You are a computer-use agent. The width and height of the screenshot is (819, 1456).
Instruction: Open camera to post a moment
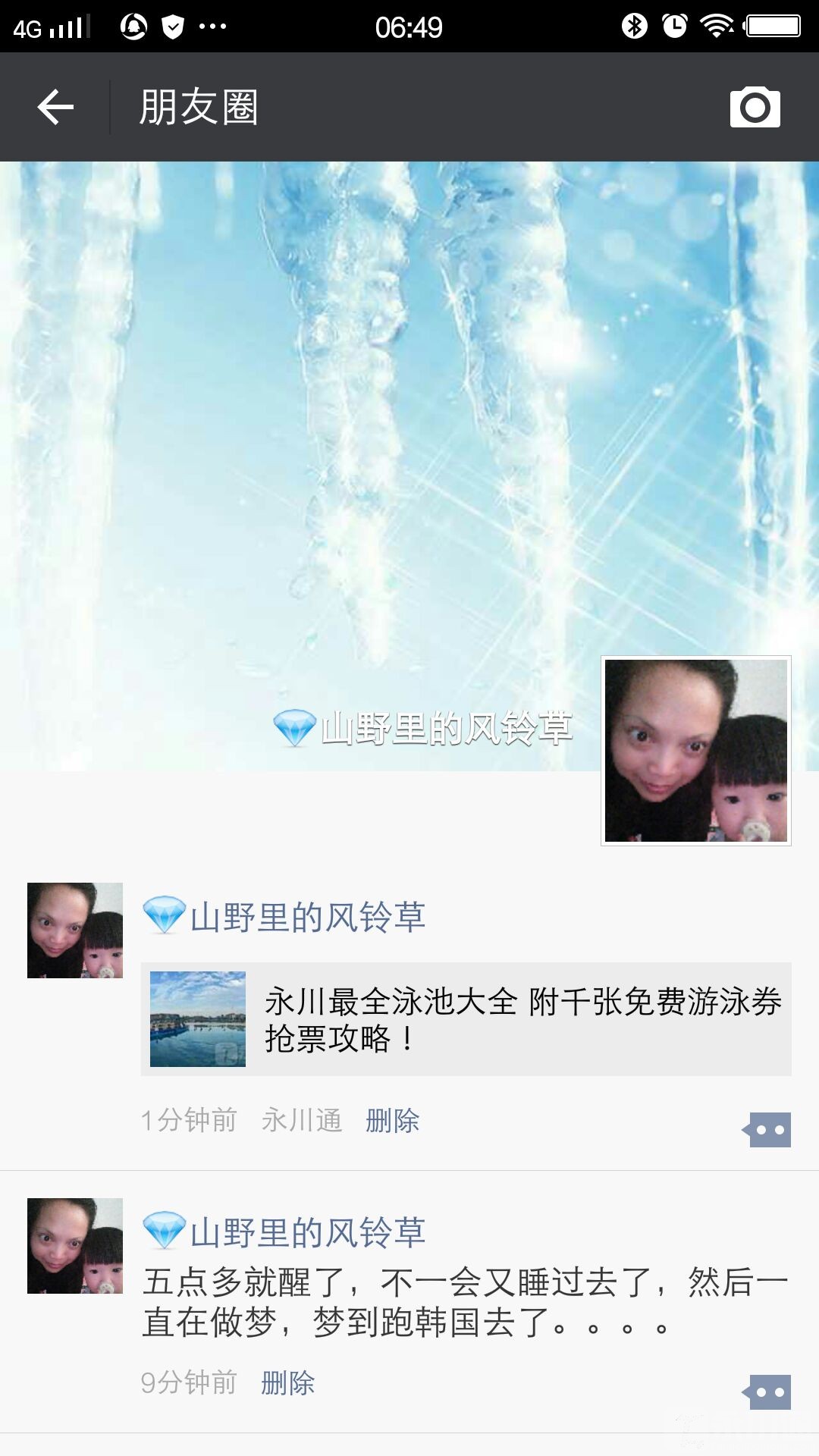[x=755, y=107]
